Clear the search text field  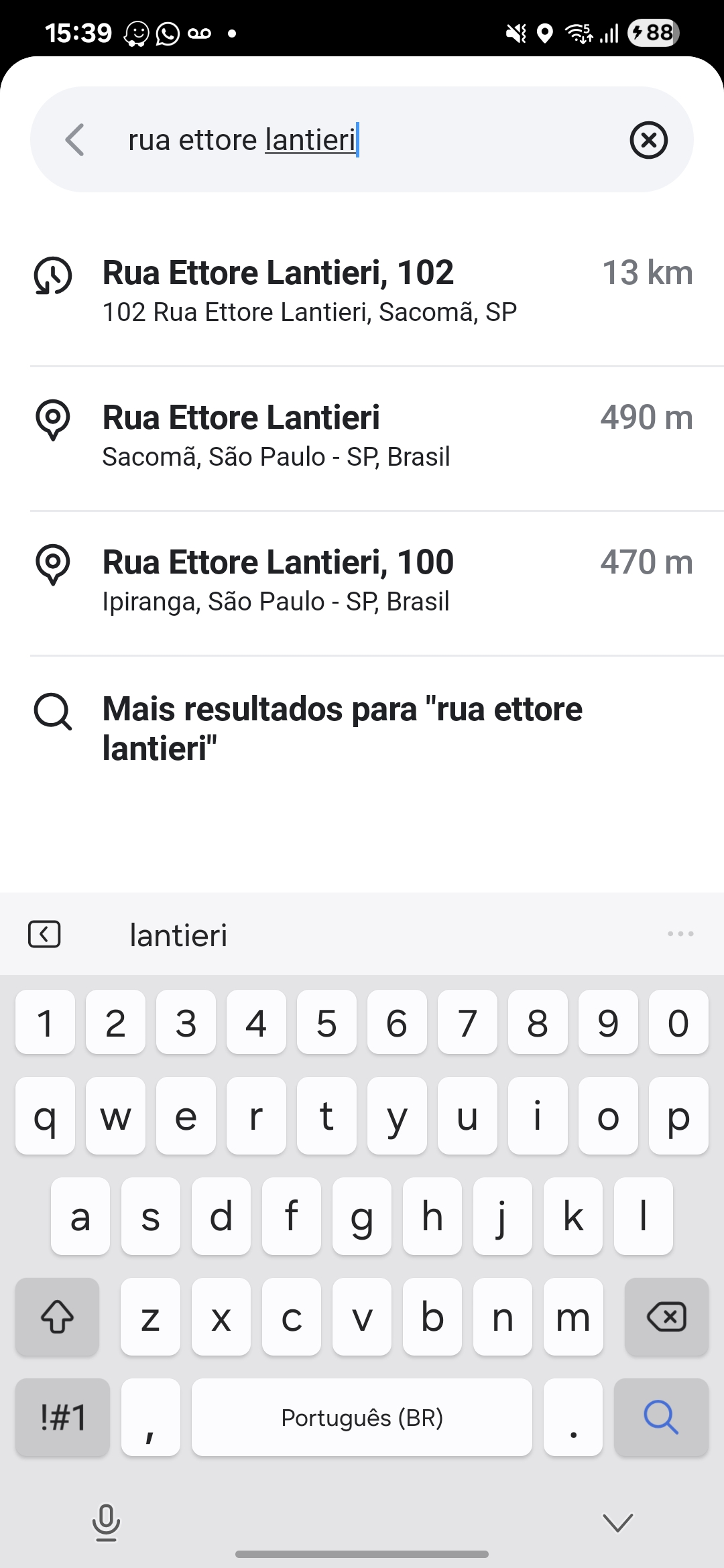pyautogui.click(x=648, y=140)
